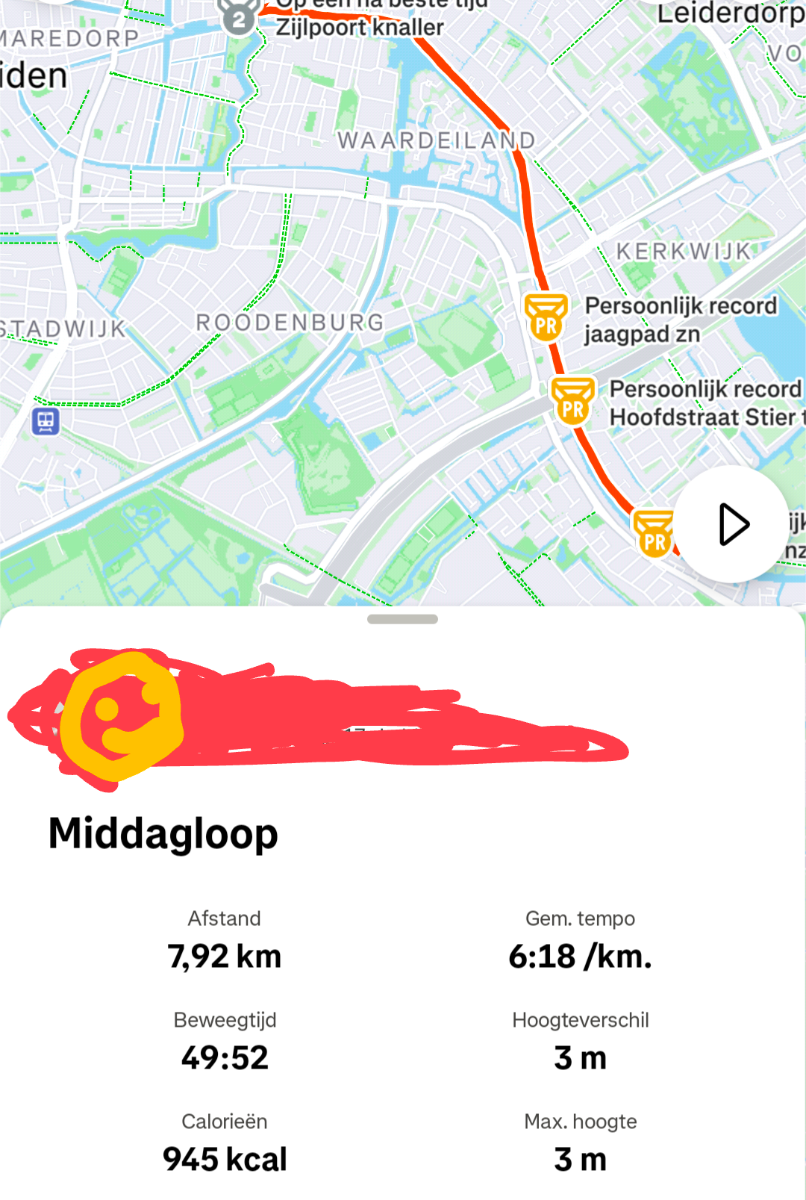Open the jaagpad zn personal record marker
The image size is (806, 1200).
(x=546, y=318)
